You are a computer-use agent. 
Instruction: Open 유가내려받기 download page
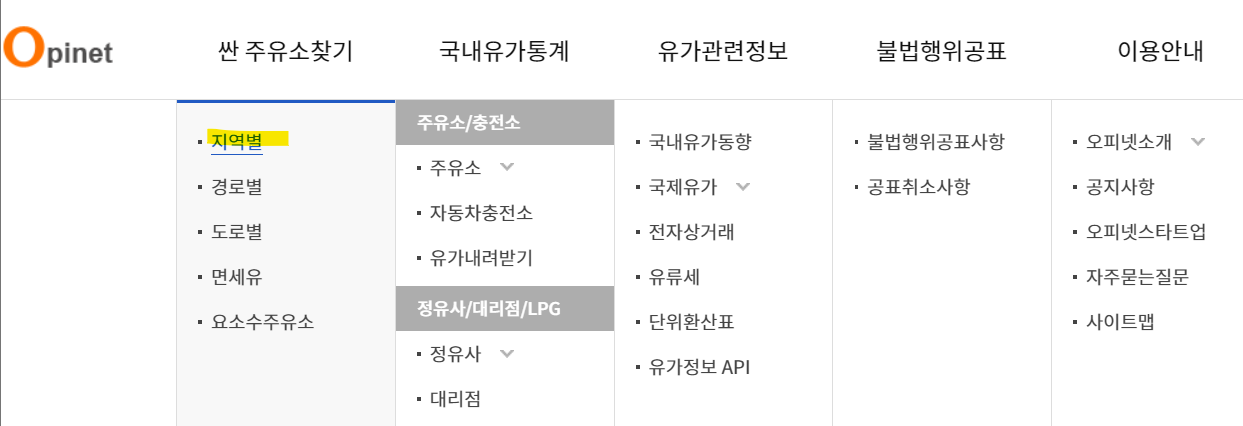[481, 258]
